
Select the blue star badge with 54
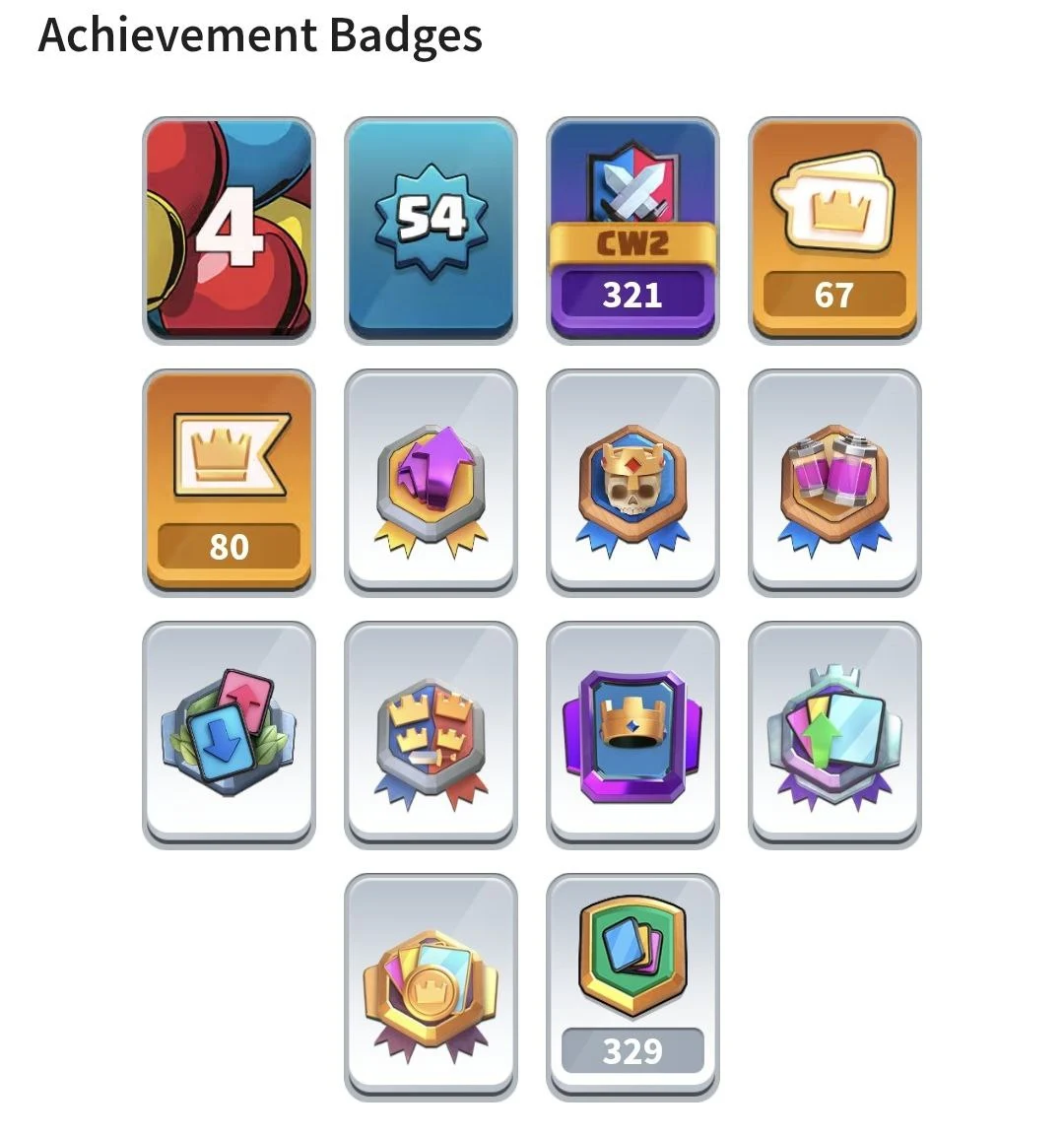tap(431, 231)
